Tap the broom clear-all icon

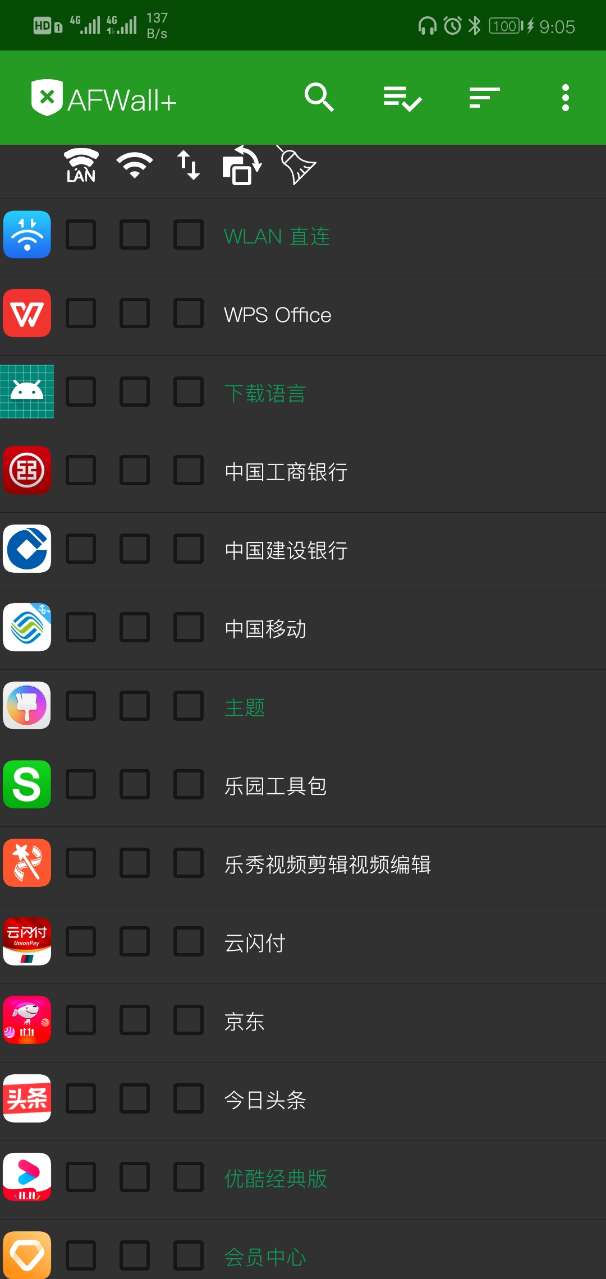coord(296,165)
